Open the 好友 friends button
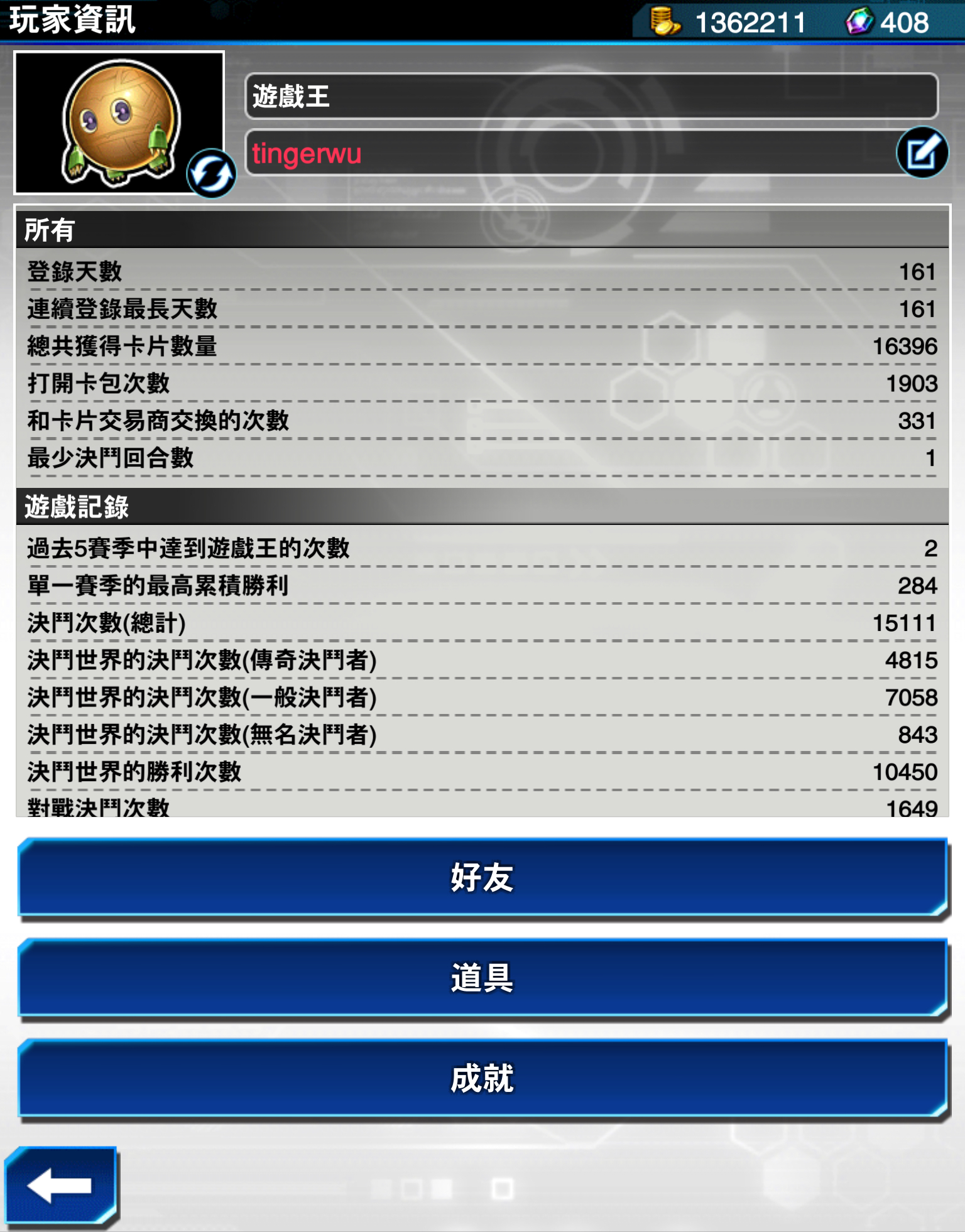The width and height of the screenshot is (965, 1232). tap(482, 877)
